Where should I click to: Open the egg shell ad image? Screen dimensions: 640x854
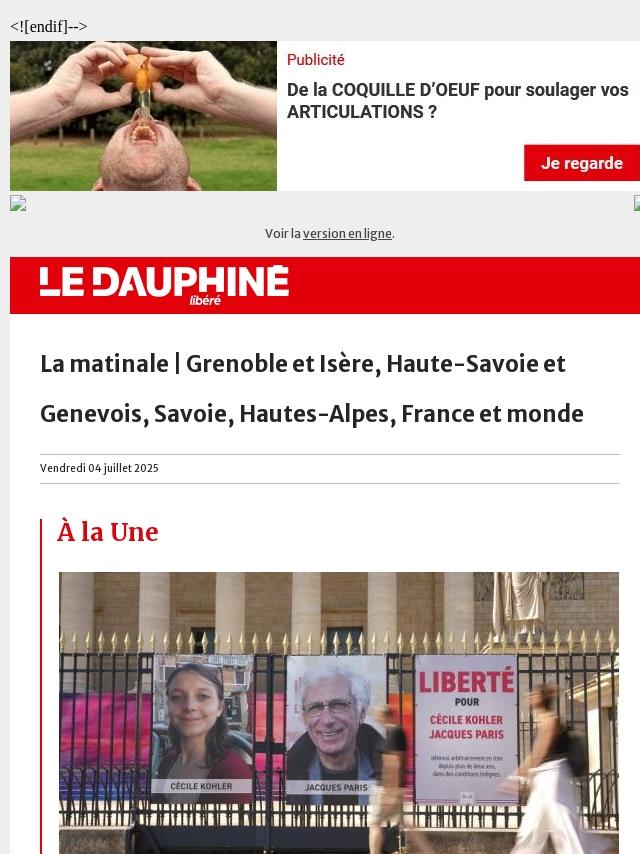point(143,116)
